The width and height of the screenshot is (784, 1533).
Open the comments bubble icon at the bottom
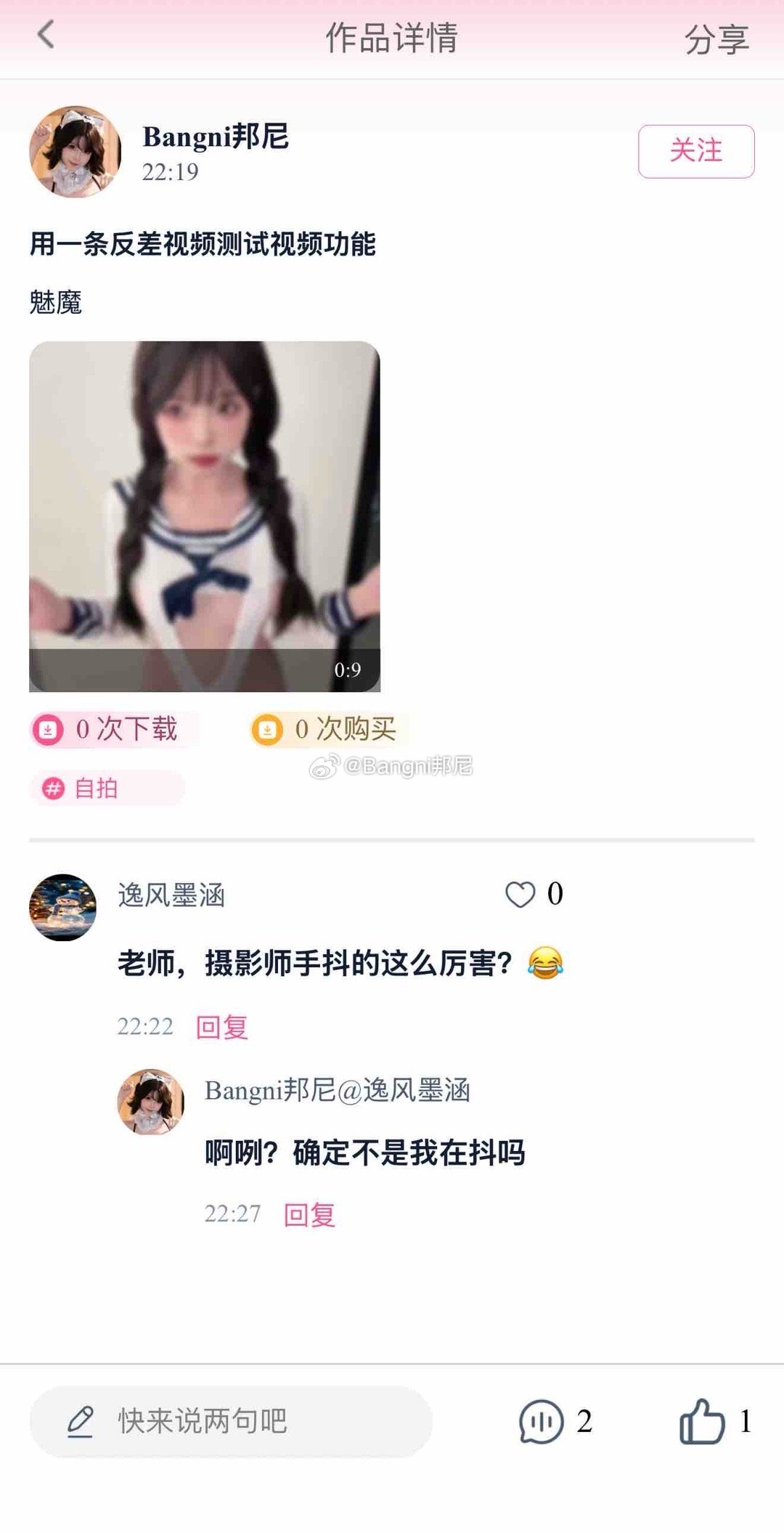tap(541, 1421)
